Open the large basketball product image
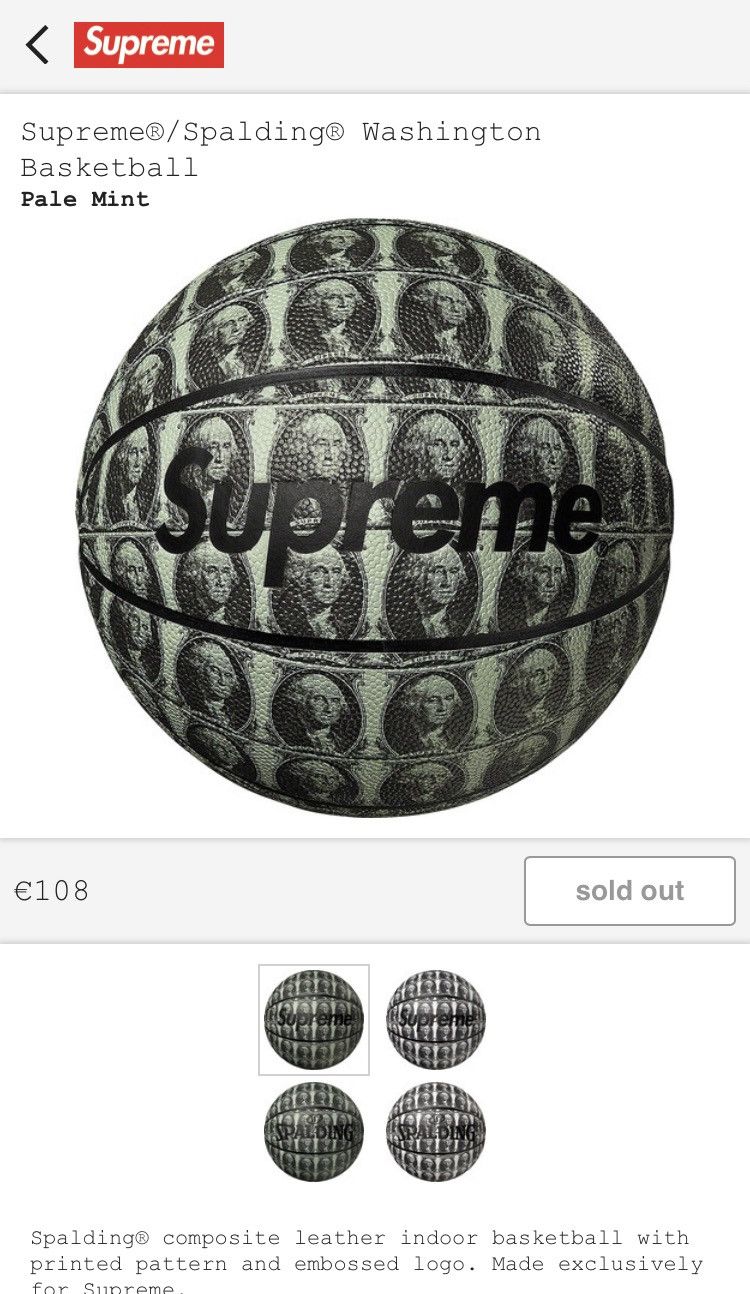Screen dimensions: 750x1294 pyautogui.click(x=375, y=518)
